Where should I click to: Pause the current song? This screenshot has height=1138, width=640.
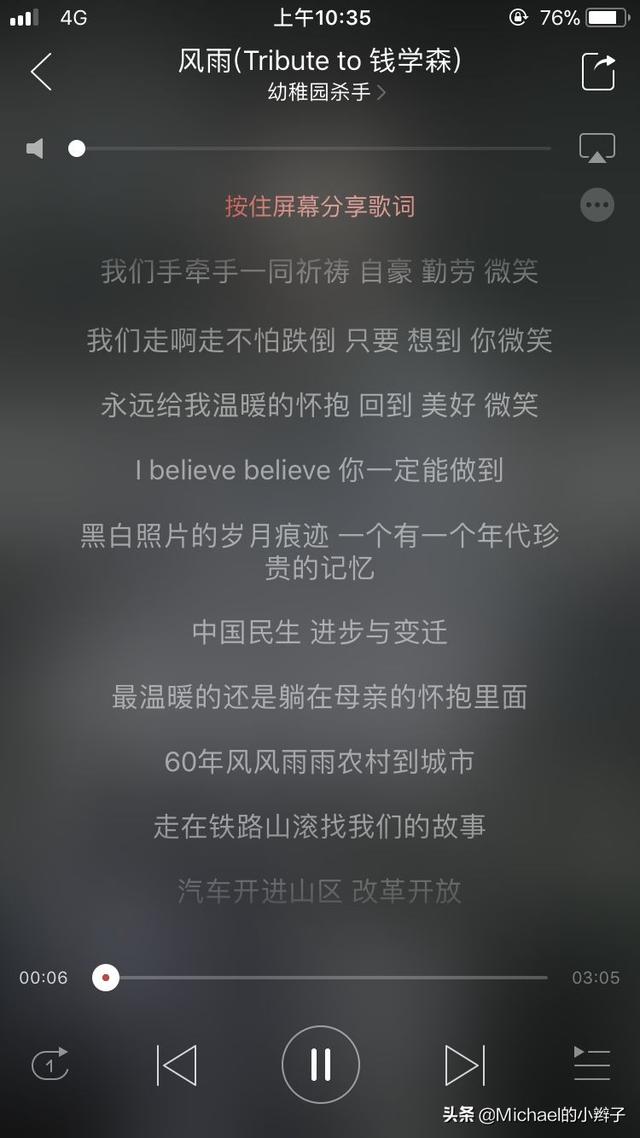tap(320, 1065)
